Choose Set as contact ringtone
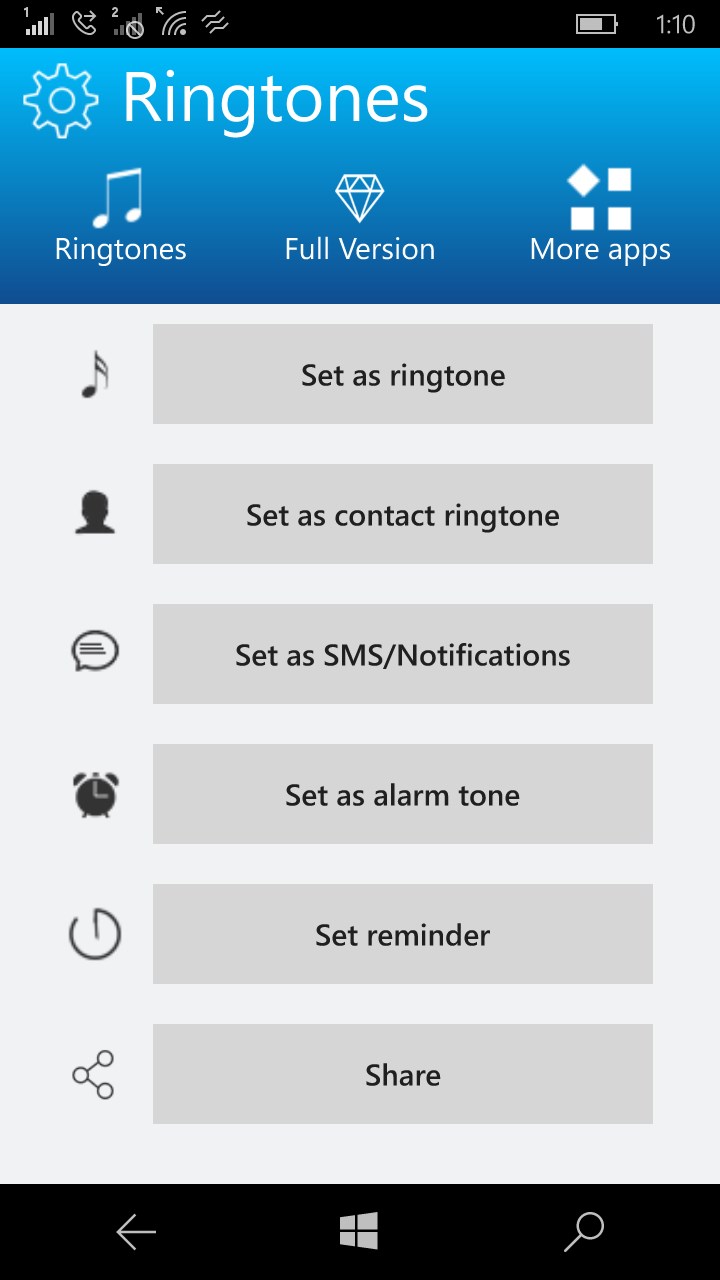 coord(402,514)
